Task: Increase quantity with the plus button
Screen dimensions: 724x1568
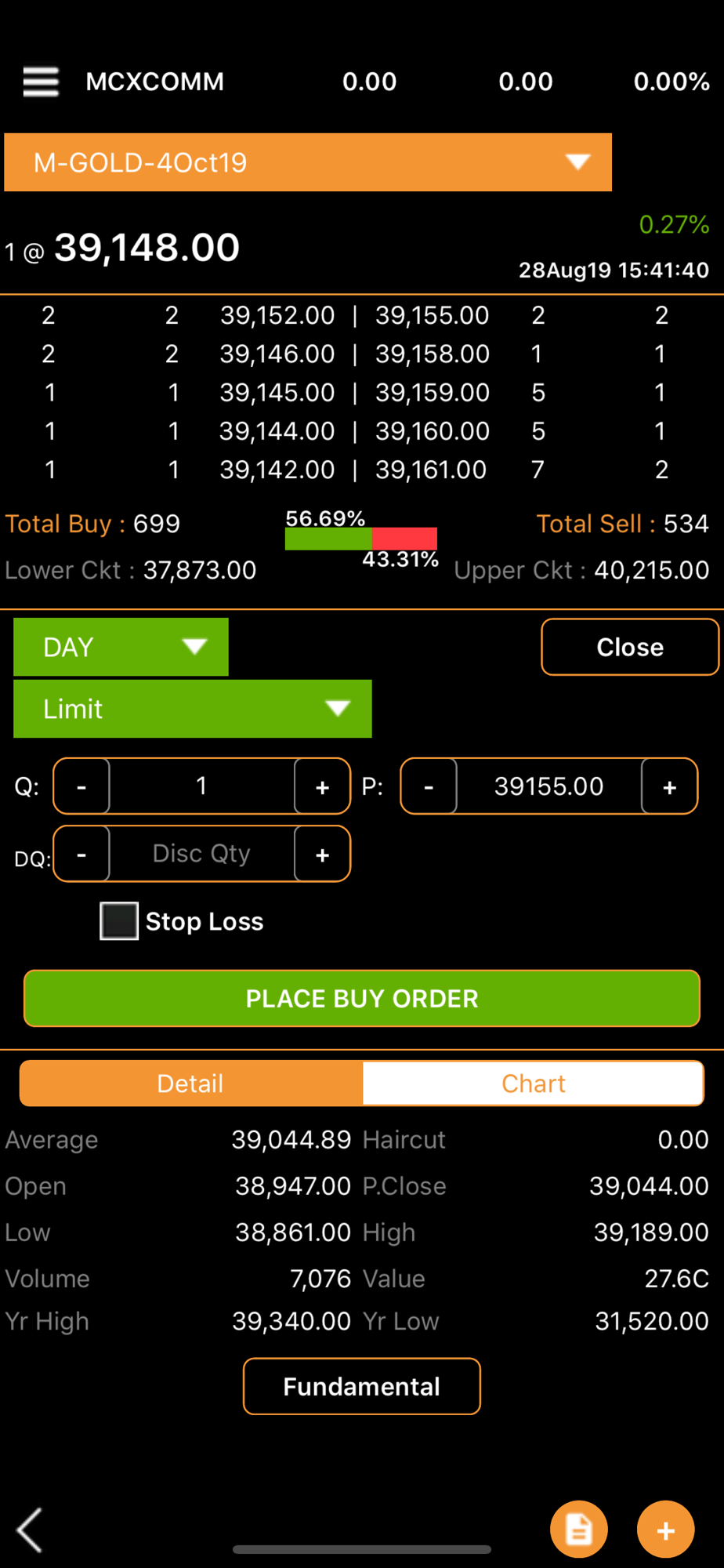Action: tap(322, 786)
